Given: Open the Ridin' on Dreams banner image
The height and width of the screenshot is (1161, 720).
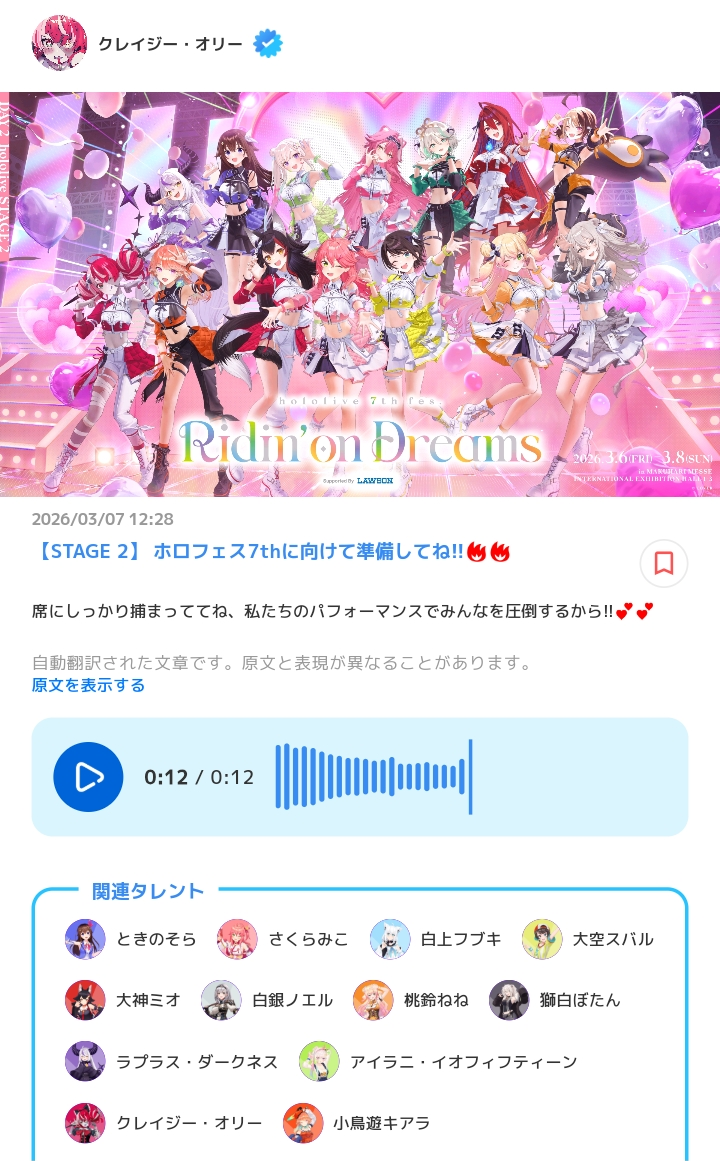Looking at the screenshot, I should (360, 294).
